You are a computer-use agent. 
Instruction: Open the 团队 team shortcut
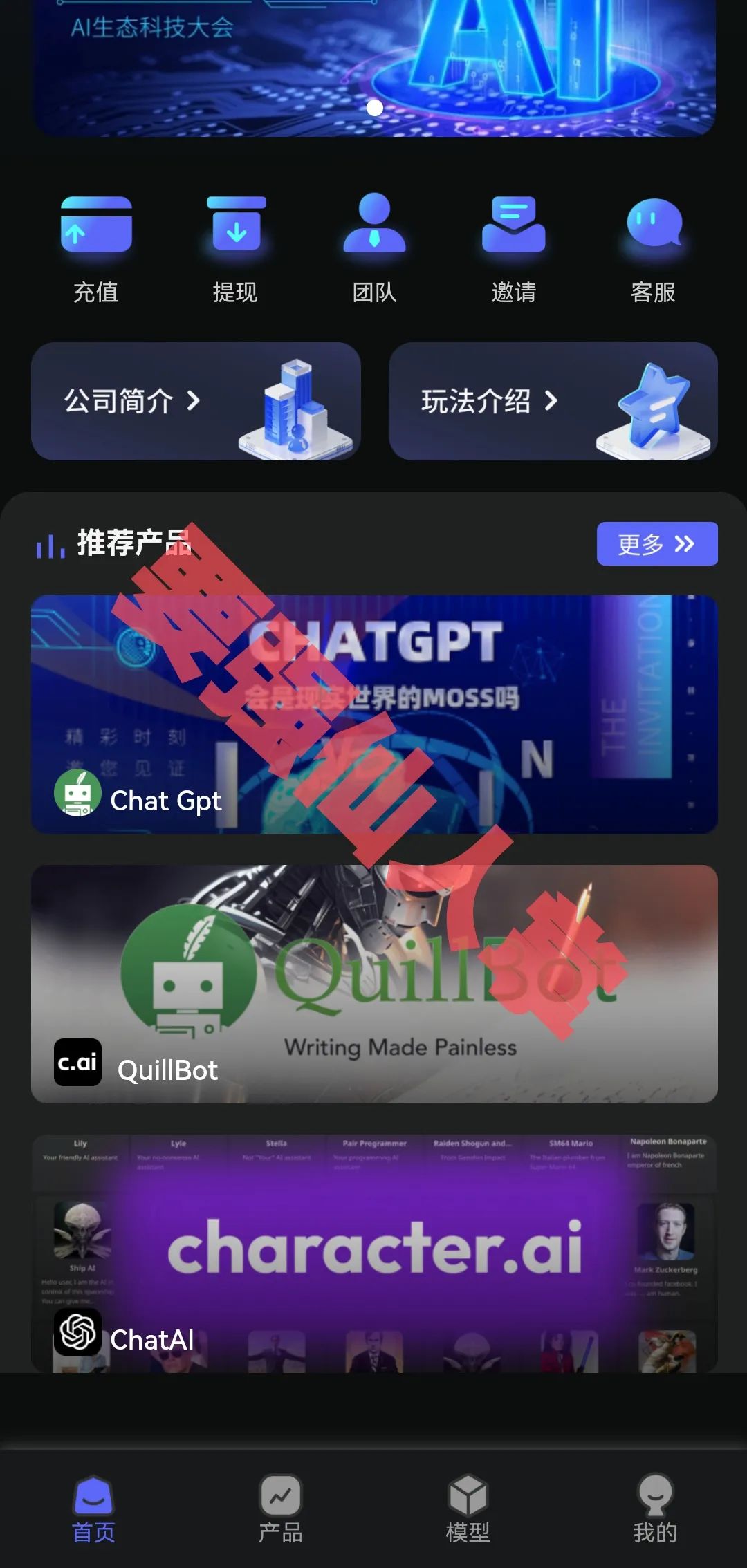[374, 249]
